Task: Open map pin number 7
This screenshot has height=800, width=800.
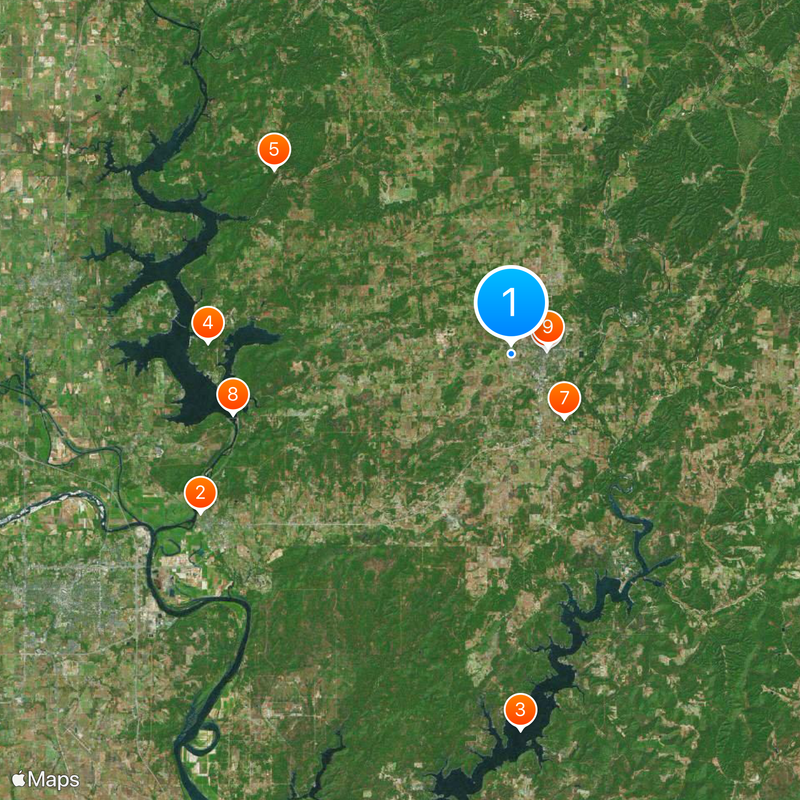Action: point(564,399)
